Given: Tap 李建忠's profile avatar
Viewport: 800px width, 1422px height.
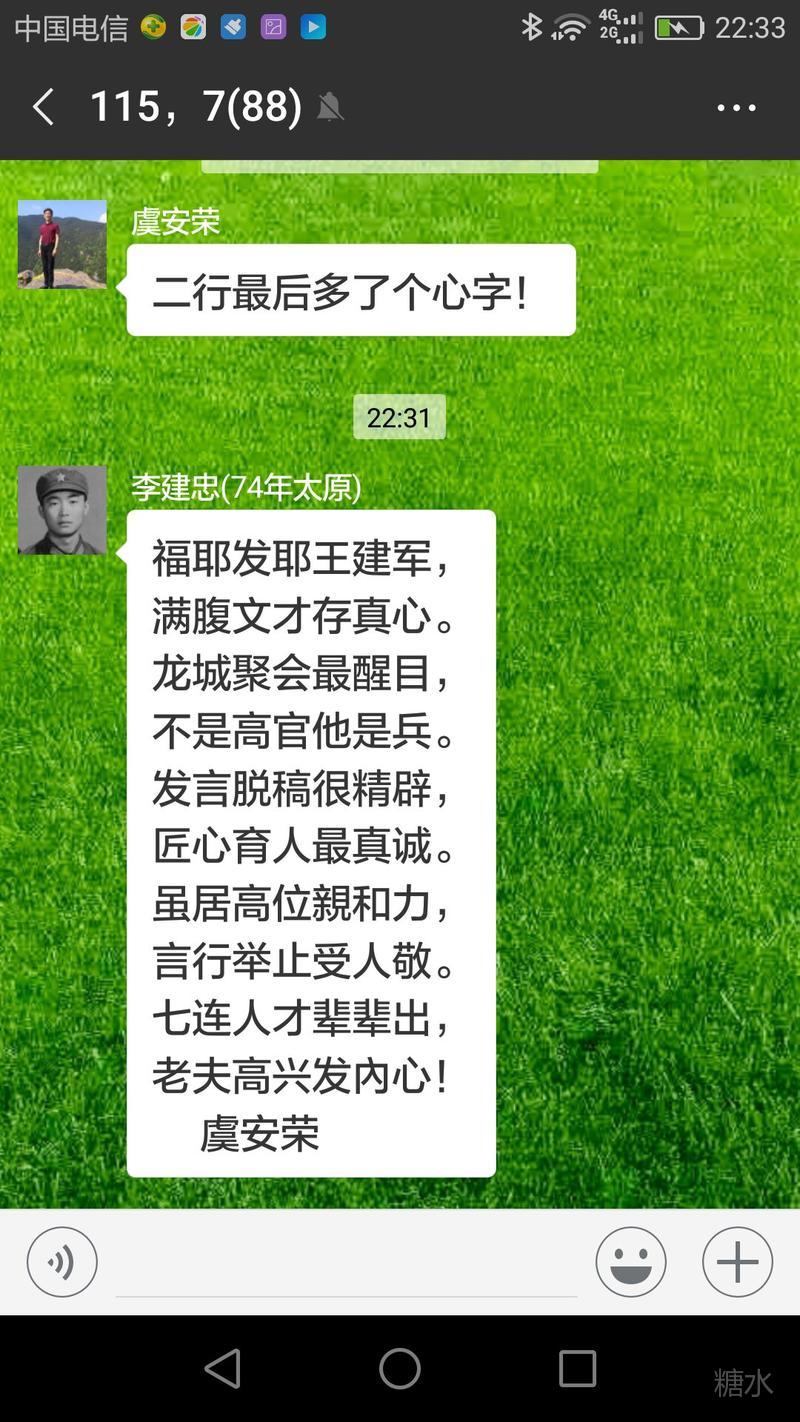Looking at the screenshot, I should [x=62, y=510].
